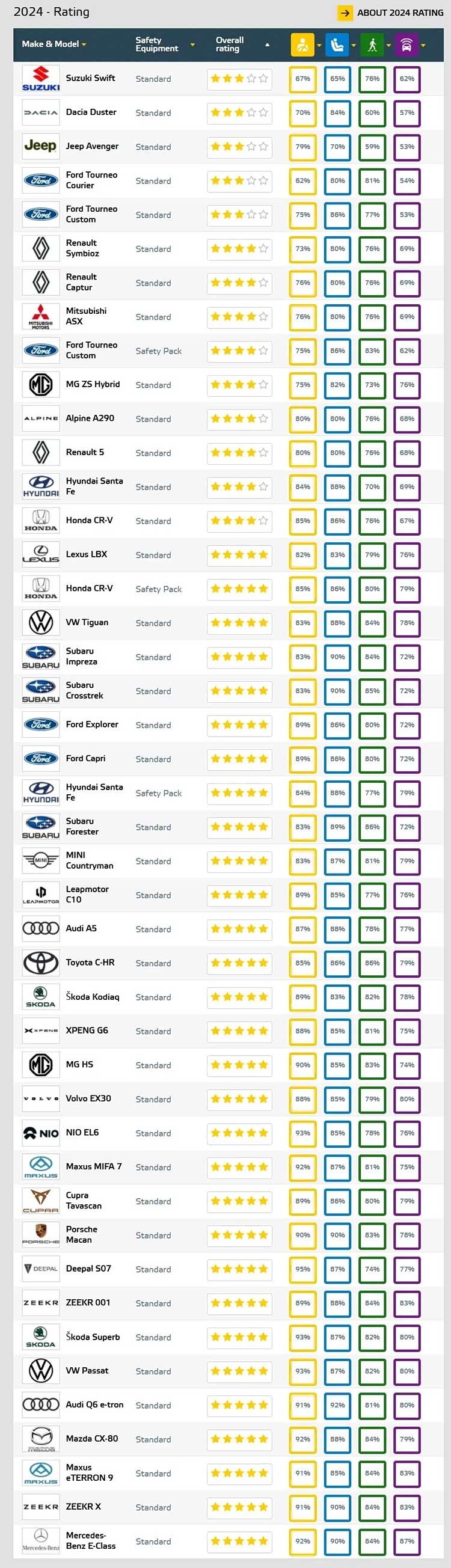Sort by the Overall rating column

tap(242, 44)
